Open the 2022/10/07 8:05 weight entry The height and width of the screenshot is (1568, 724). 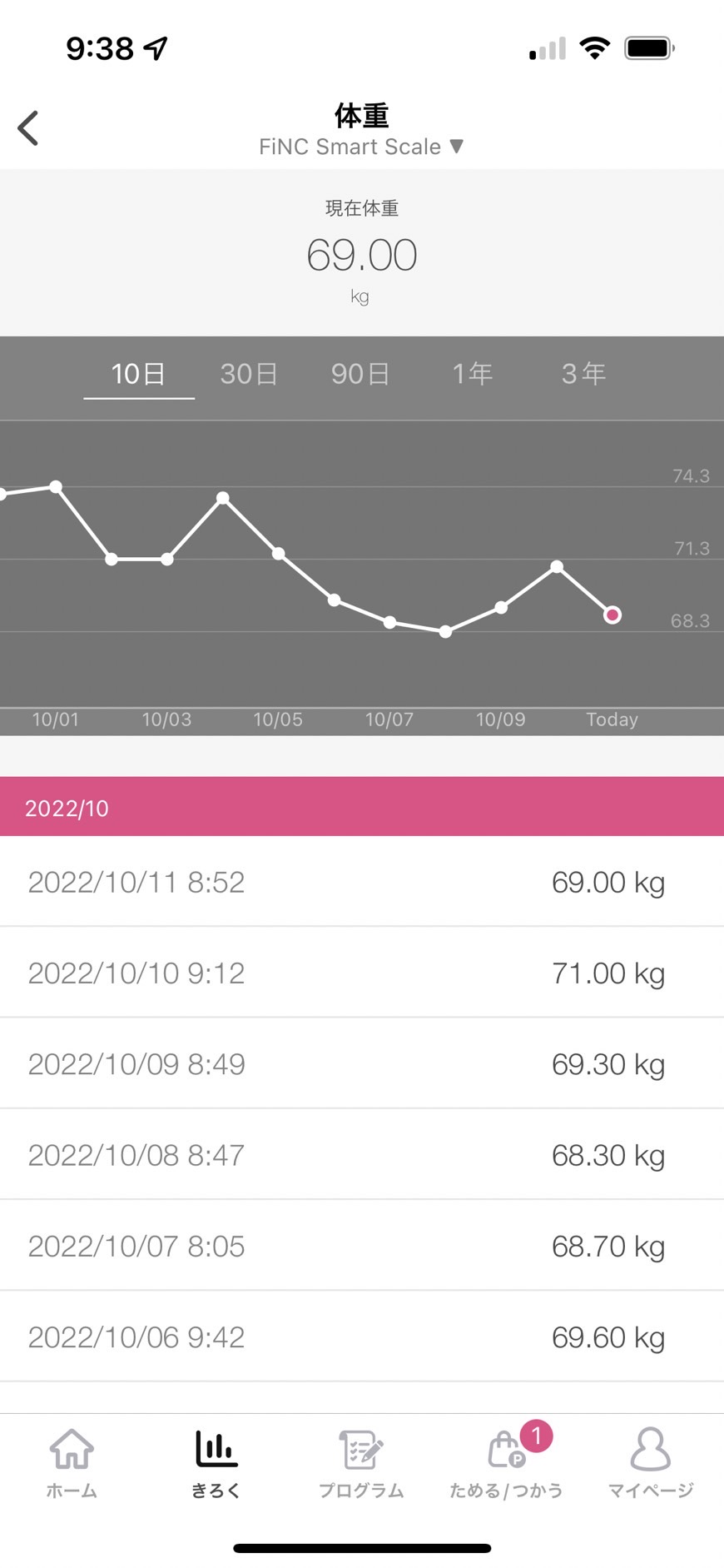pyautogui.click(x=362, y=1246)
